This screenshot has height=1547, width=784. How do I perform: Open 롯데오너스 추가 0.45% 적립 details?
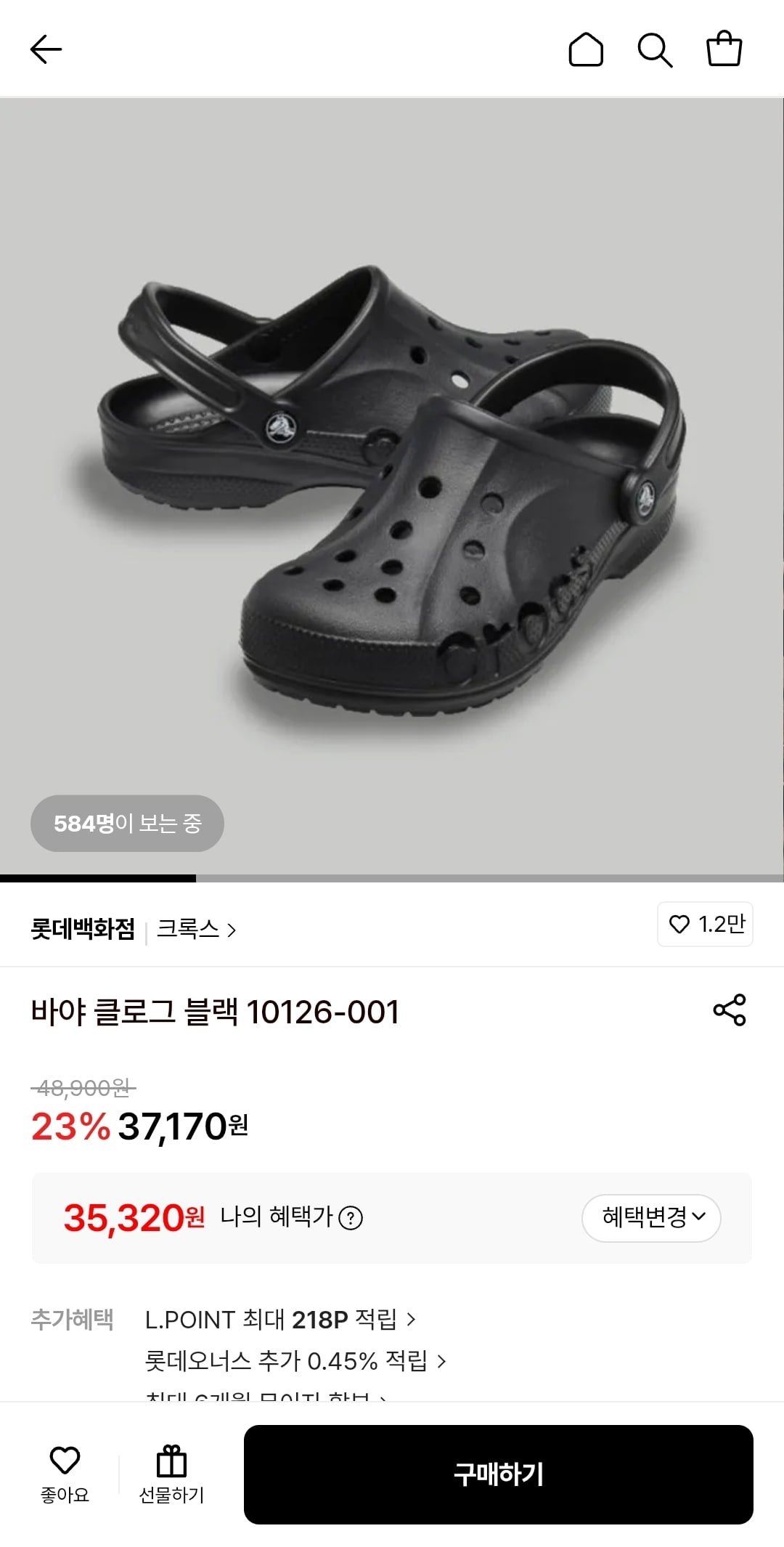[x=295, y=1360]
